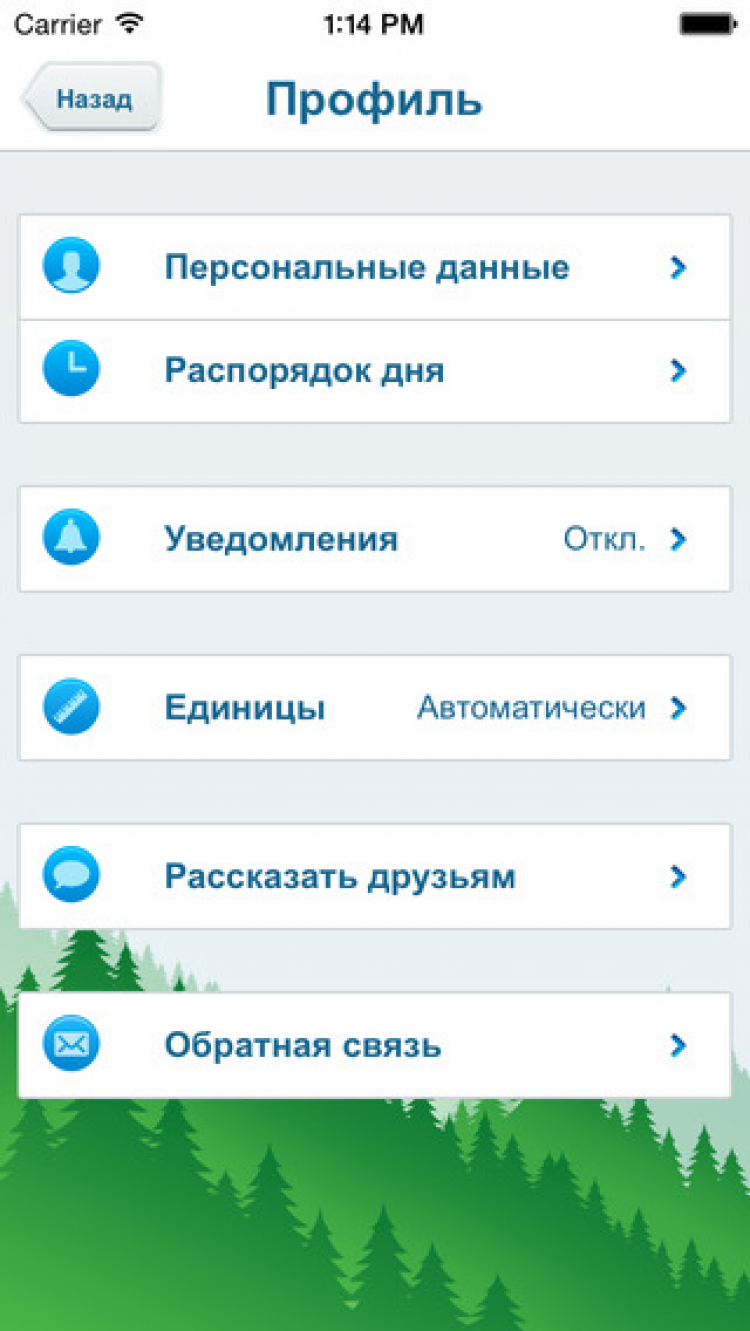Open Уведомления settings

point(374,540)
